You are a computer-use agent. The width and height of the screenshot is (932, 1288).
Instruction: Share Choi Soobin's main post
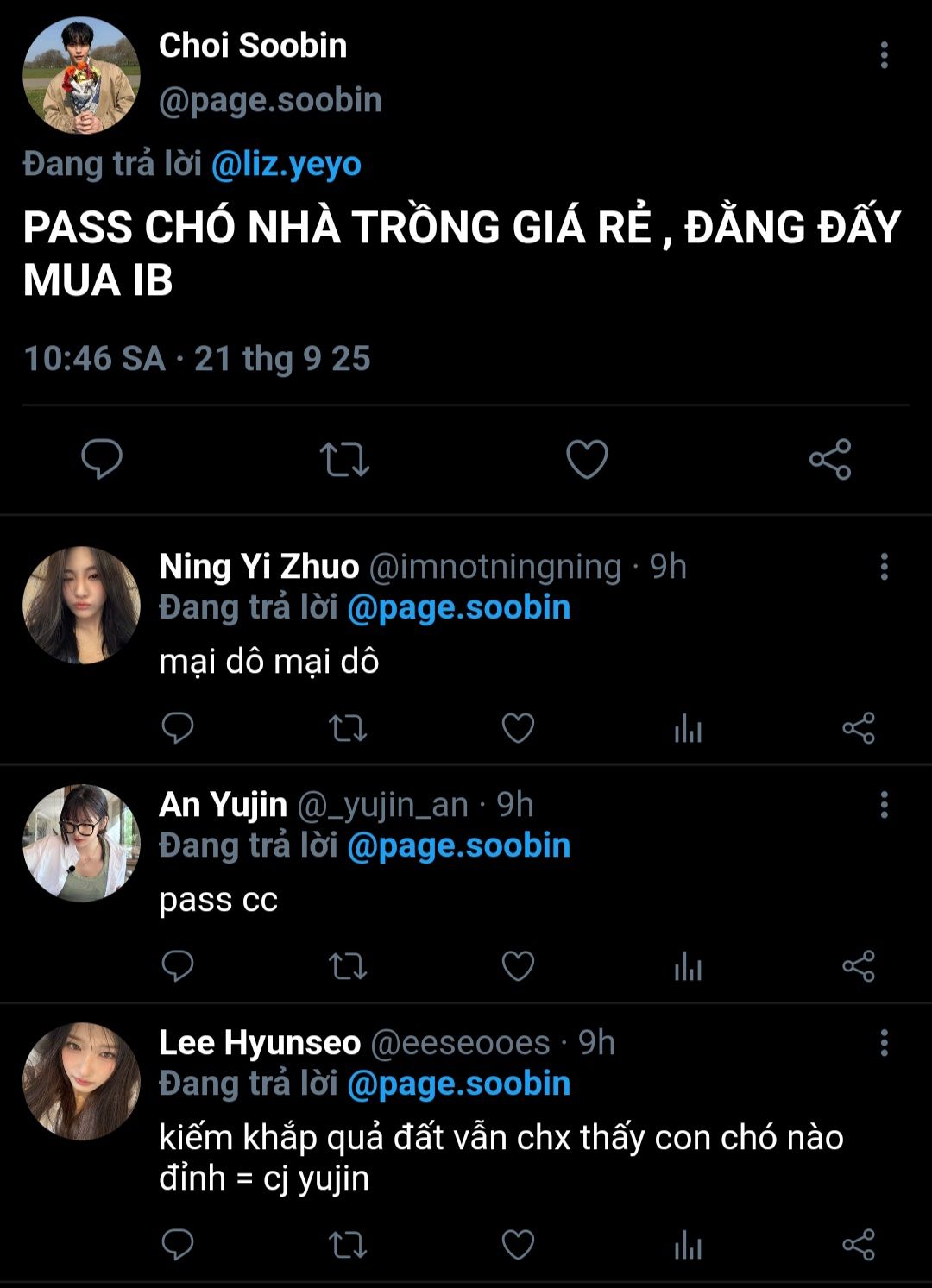pyautogui.click(x=830, y=459)
